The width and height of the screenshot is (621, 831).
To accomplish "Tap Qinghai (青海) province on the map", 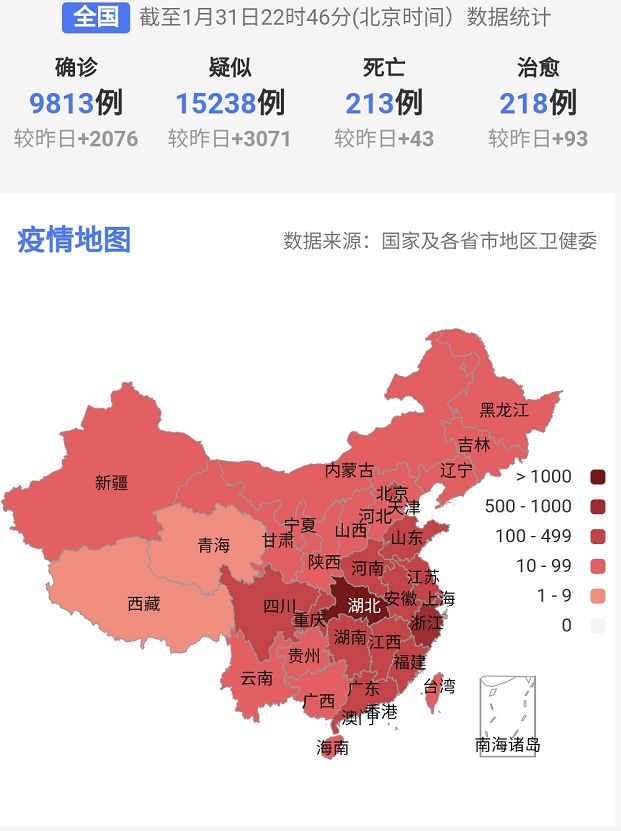I will coord(213,545).
